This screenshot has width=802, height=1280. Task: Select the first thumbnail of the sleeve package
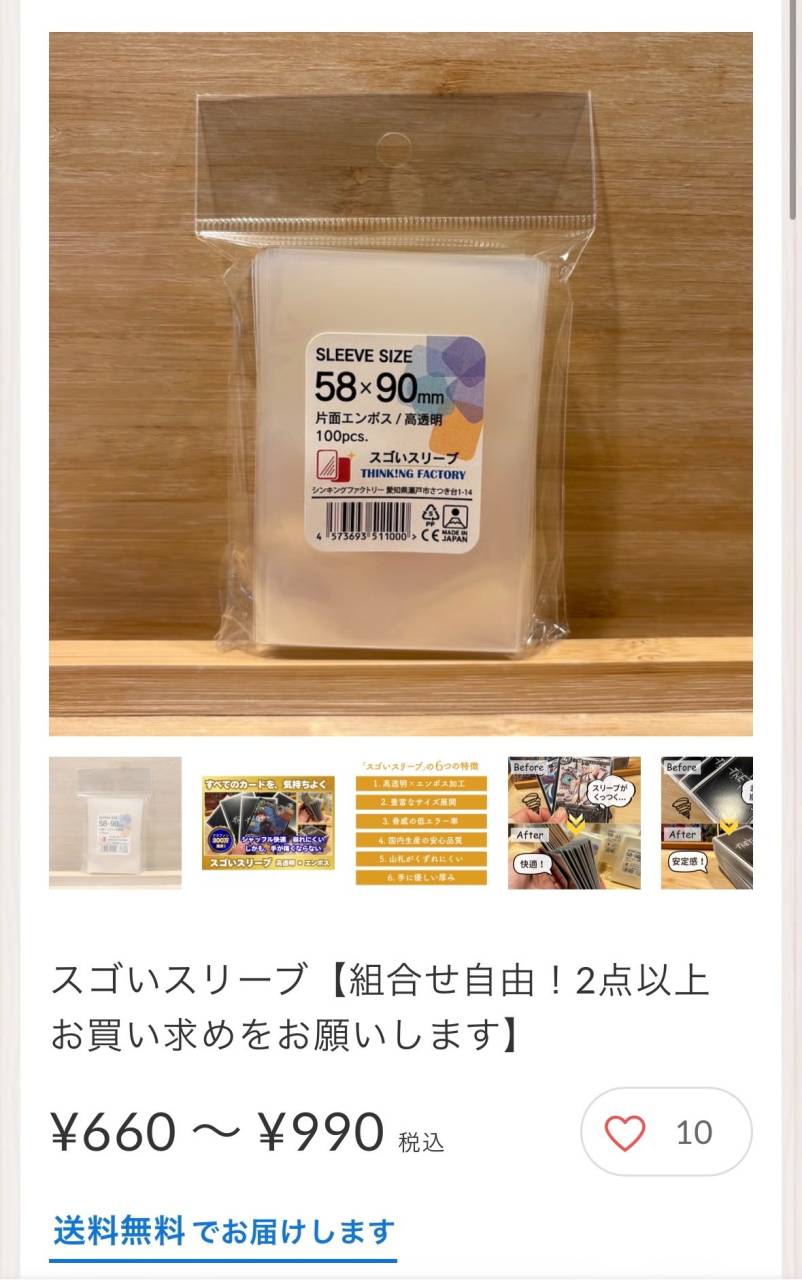pos(115,823)
